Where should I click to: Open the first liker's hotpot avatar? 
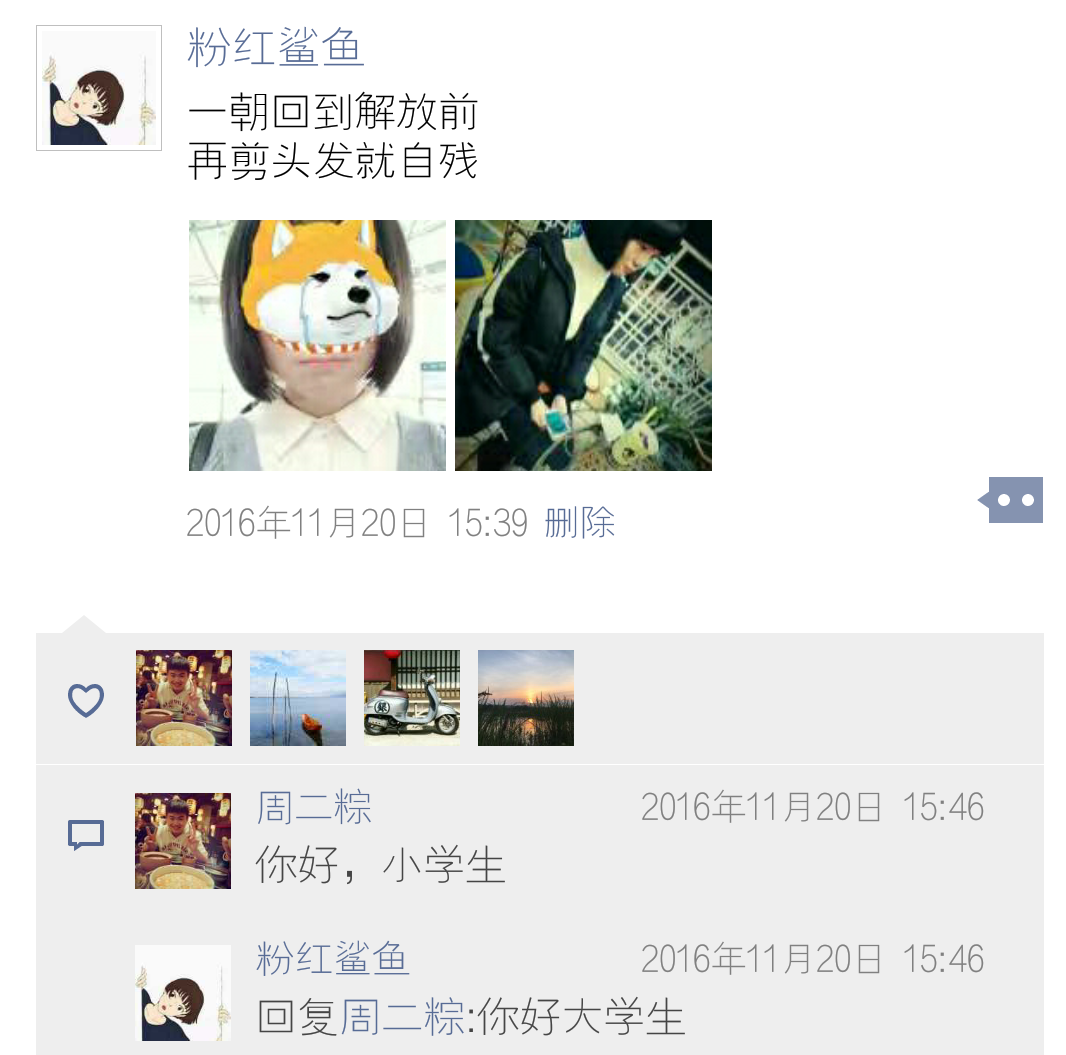click(x=184, y=698)
